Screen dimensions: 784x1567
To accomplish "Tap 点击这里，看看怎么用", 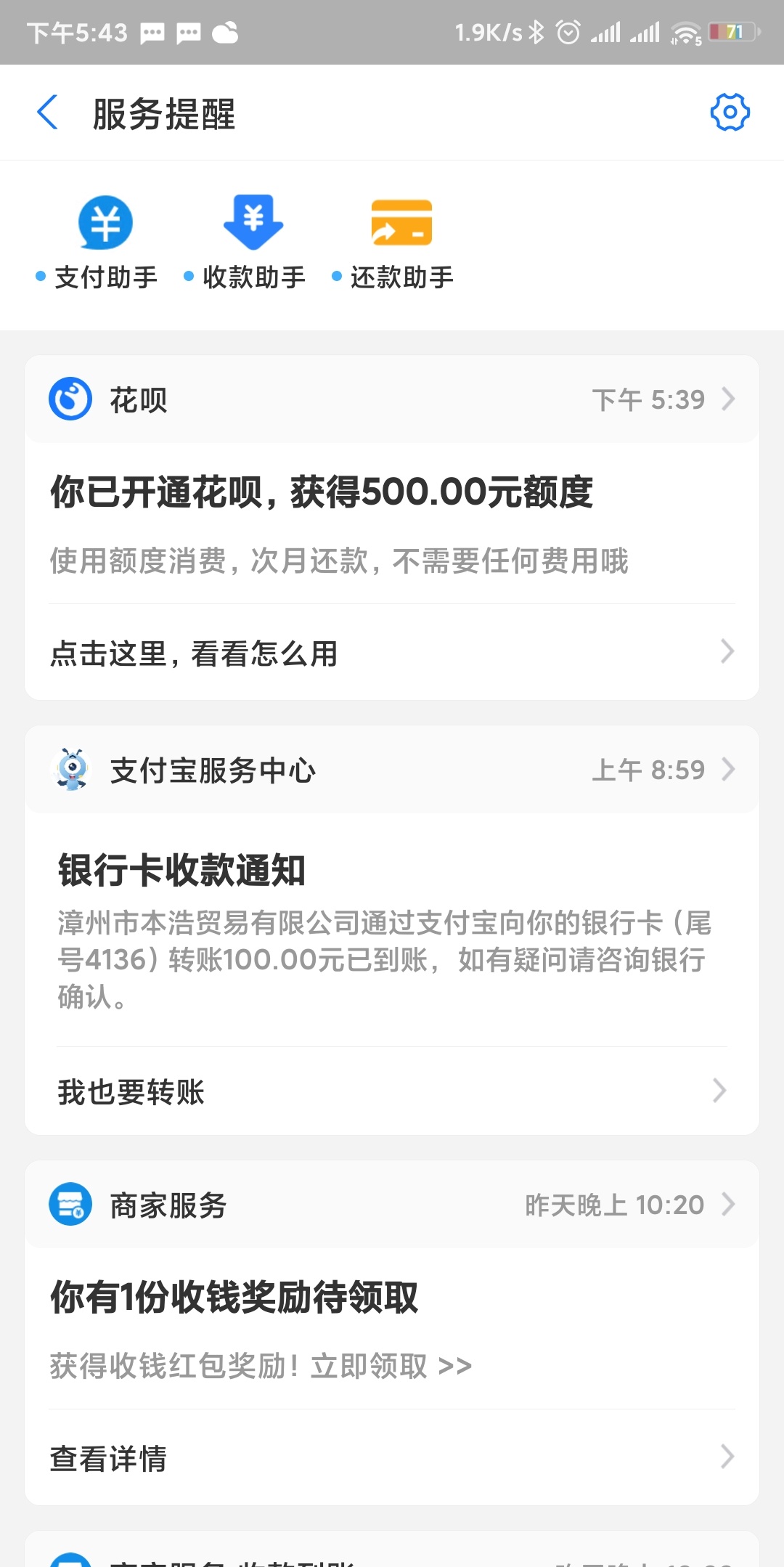I will coord(392,652).
